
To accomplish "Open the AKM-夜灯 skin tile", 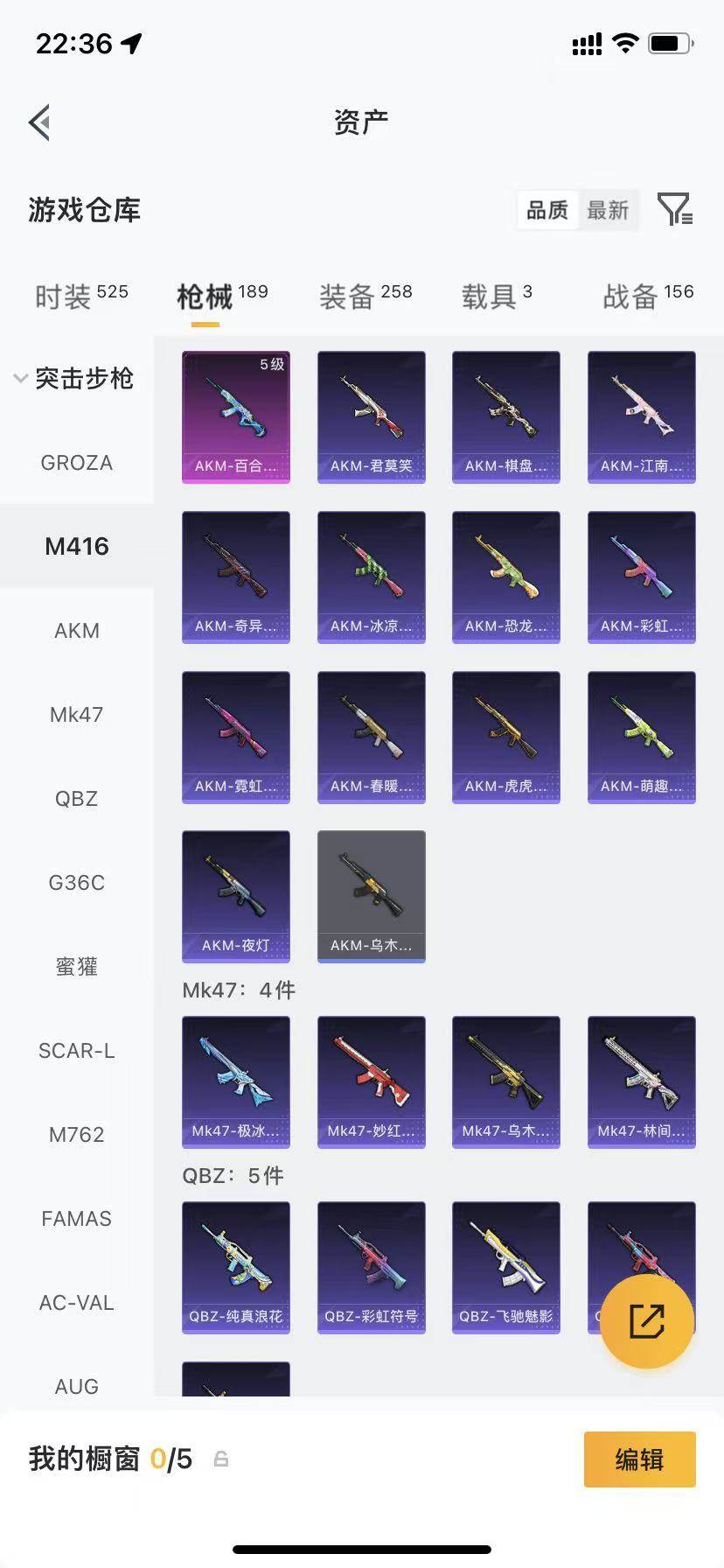I will point(236,897).
